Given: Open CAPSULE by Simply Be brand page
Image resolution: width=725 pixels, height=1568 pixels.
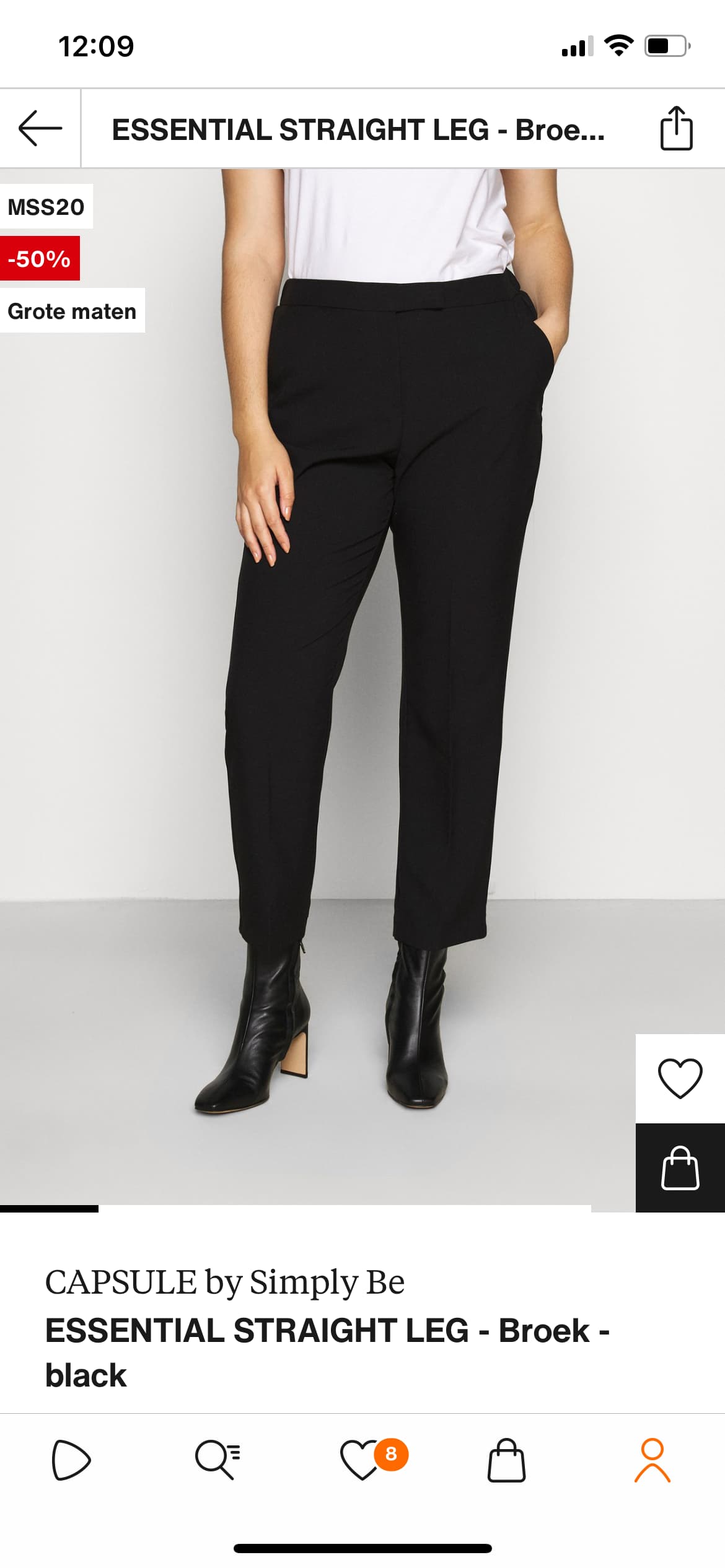Looking at the screenshot, I should [225, 1282].
